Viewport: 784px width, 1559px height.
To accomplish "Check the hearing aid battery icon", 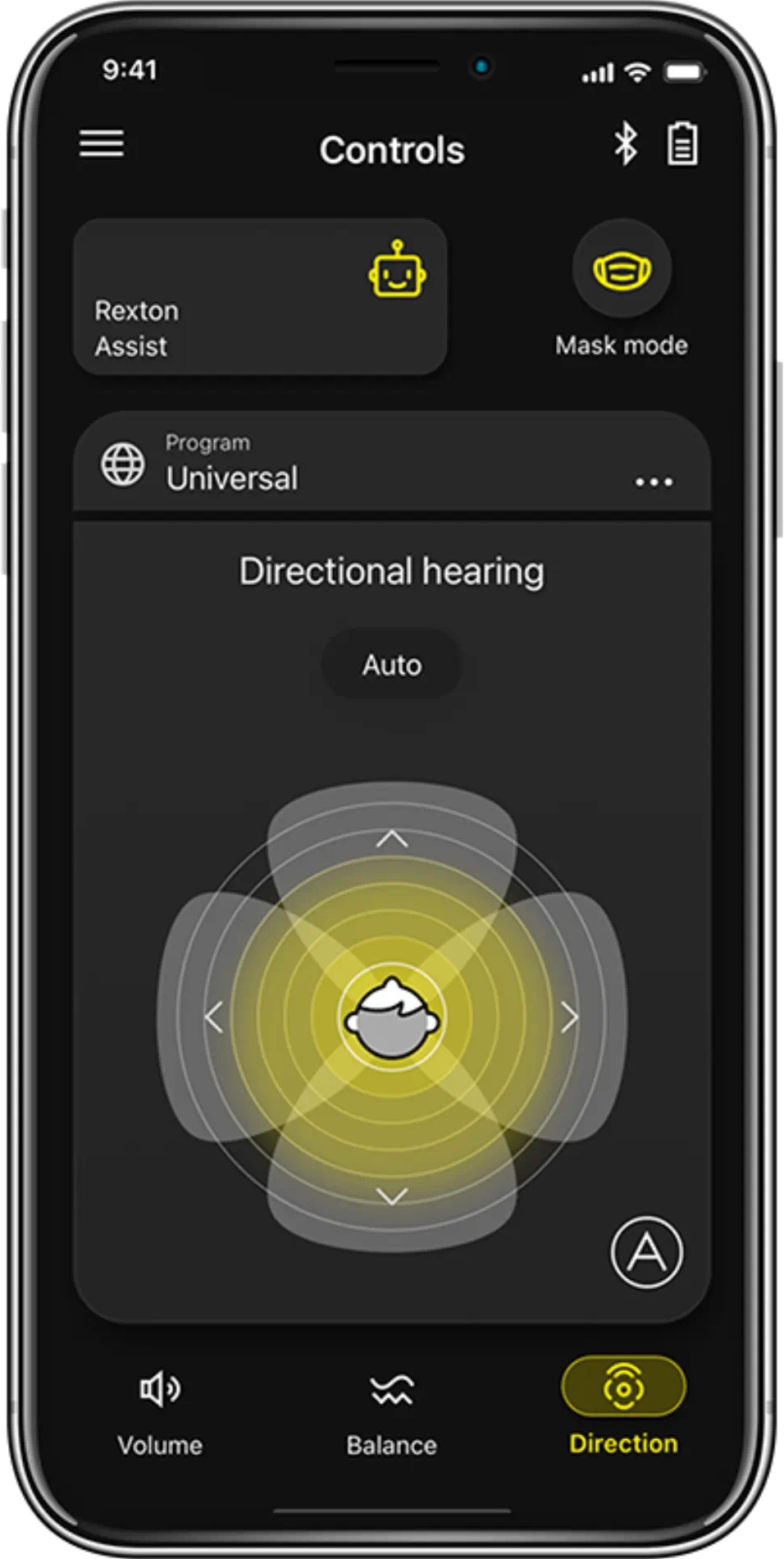I will tap(682, 144).
